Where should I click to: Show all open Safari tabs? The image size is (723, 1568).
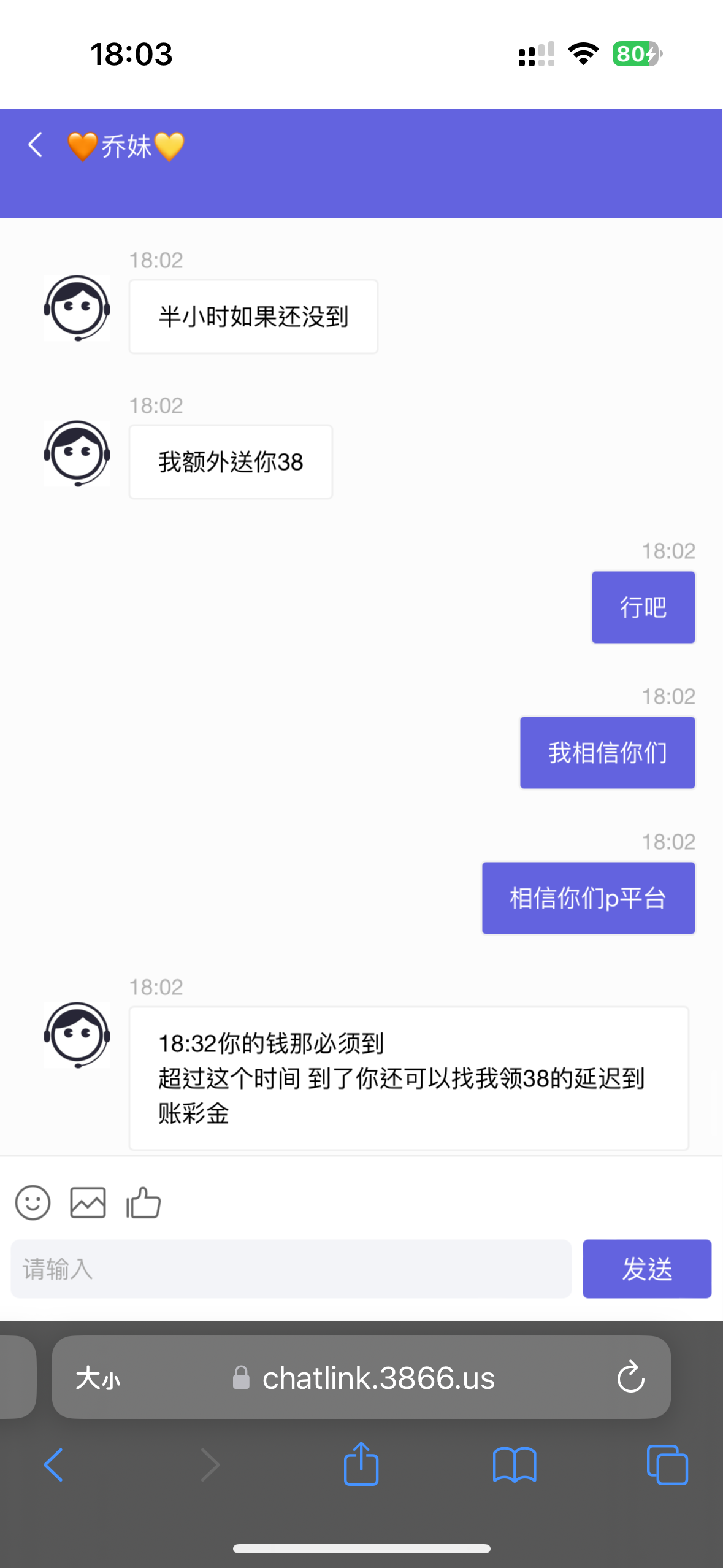coord(667,1465)
